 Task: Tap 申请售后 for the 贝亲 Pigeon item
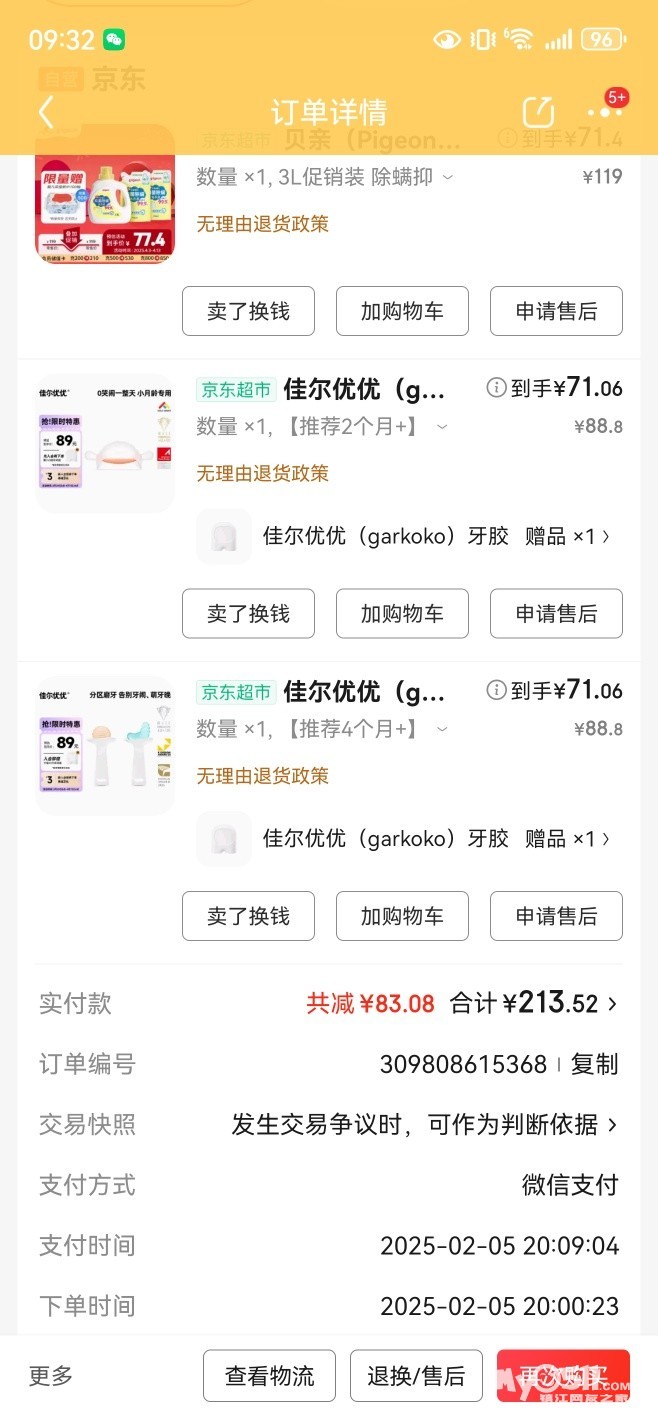point(556,311)
